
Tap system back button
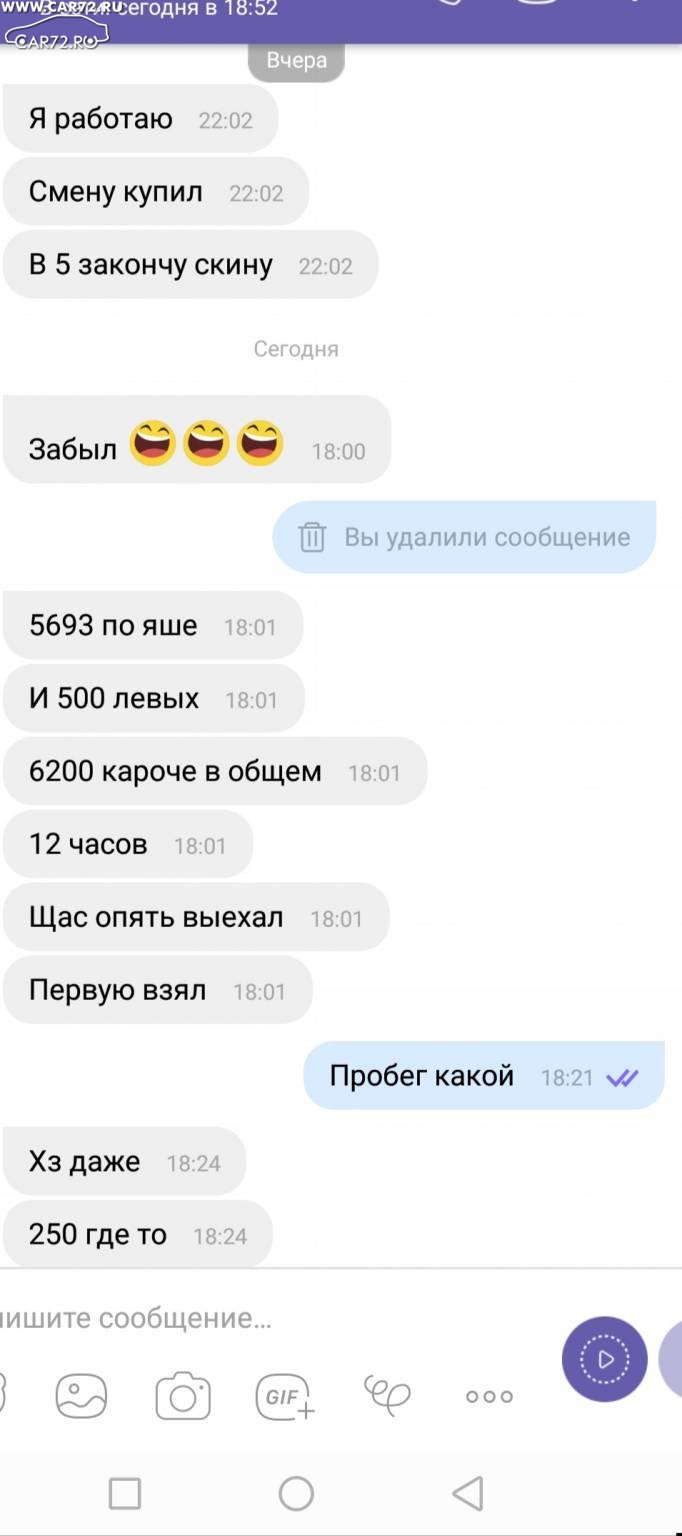[467, 1494]
